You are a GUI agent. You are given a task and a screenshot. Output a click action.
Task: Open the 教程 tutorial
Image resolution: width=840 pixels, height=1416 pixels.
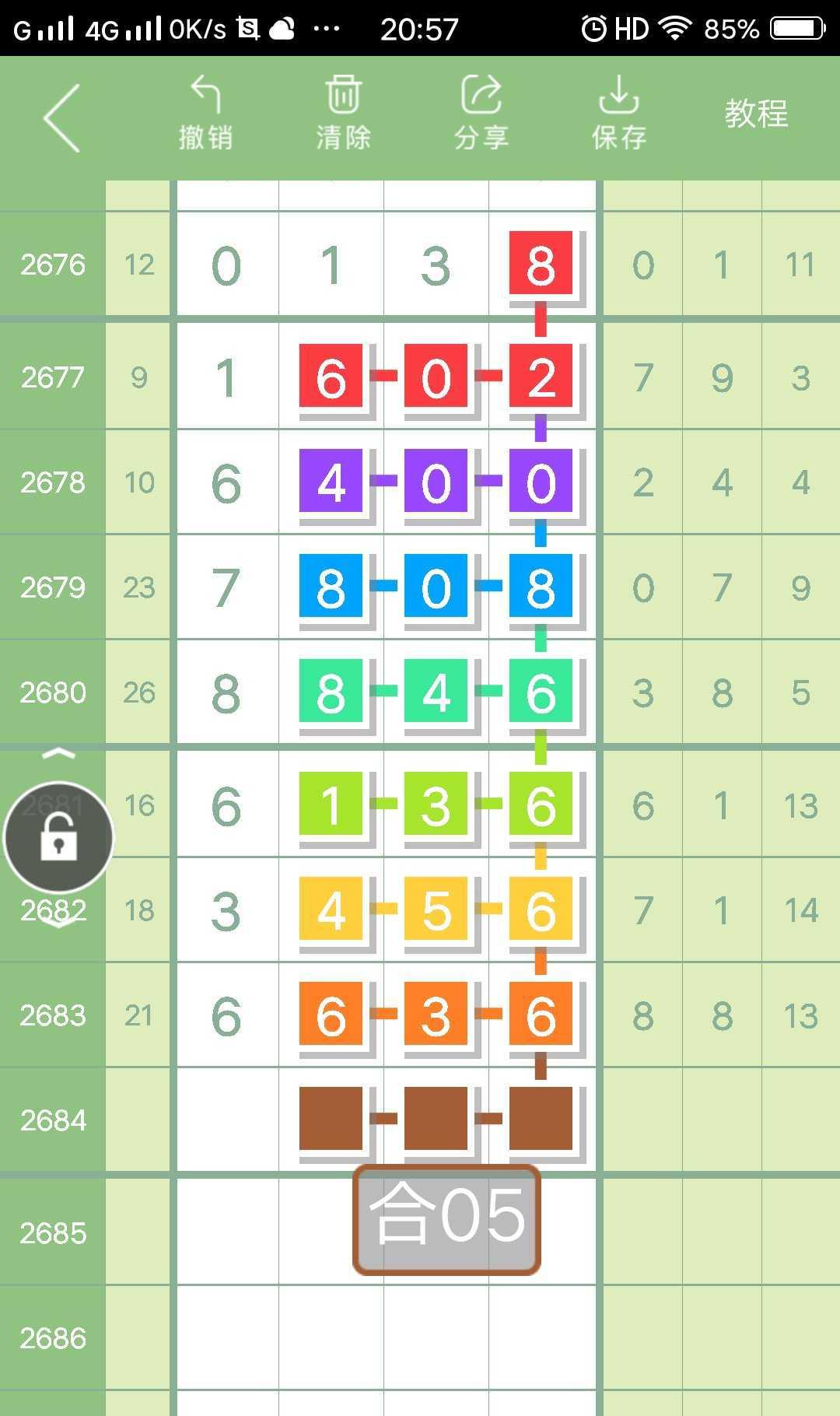coord(756,114)
